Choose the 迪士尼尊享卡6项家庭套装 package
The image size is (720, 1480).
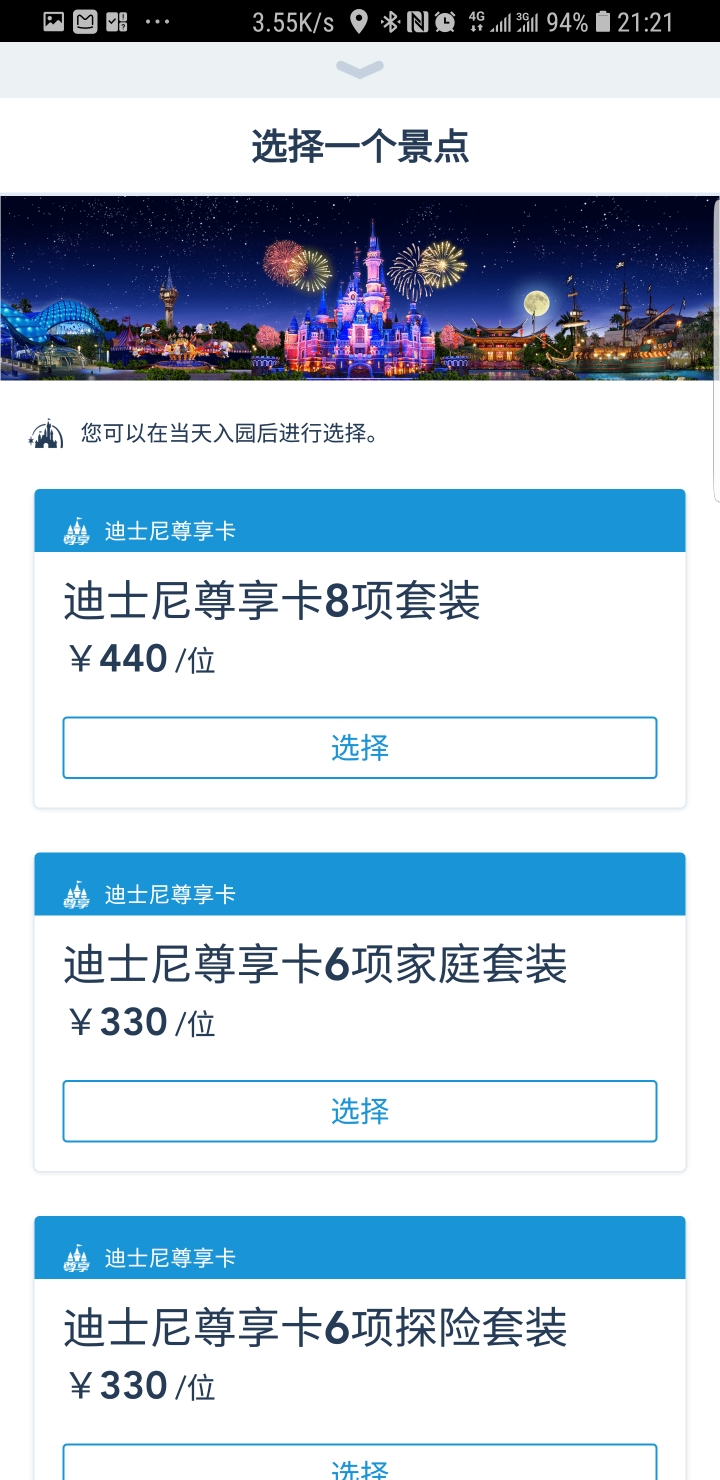coord(360,1111)
